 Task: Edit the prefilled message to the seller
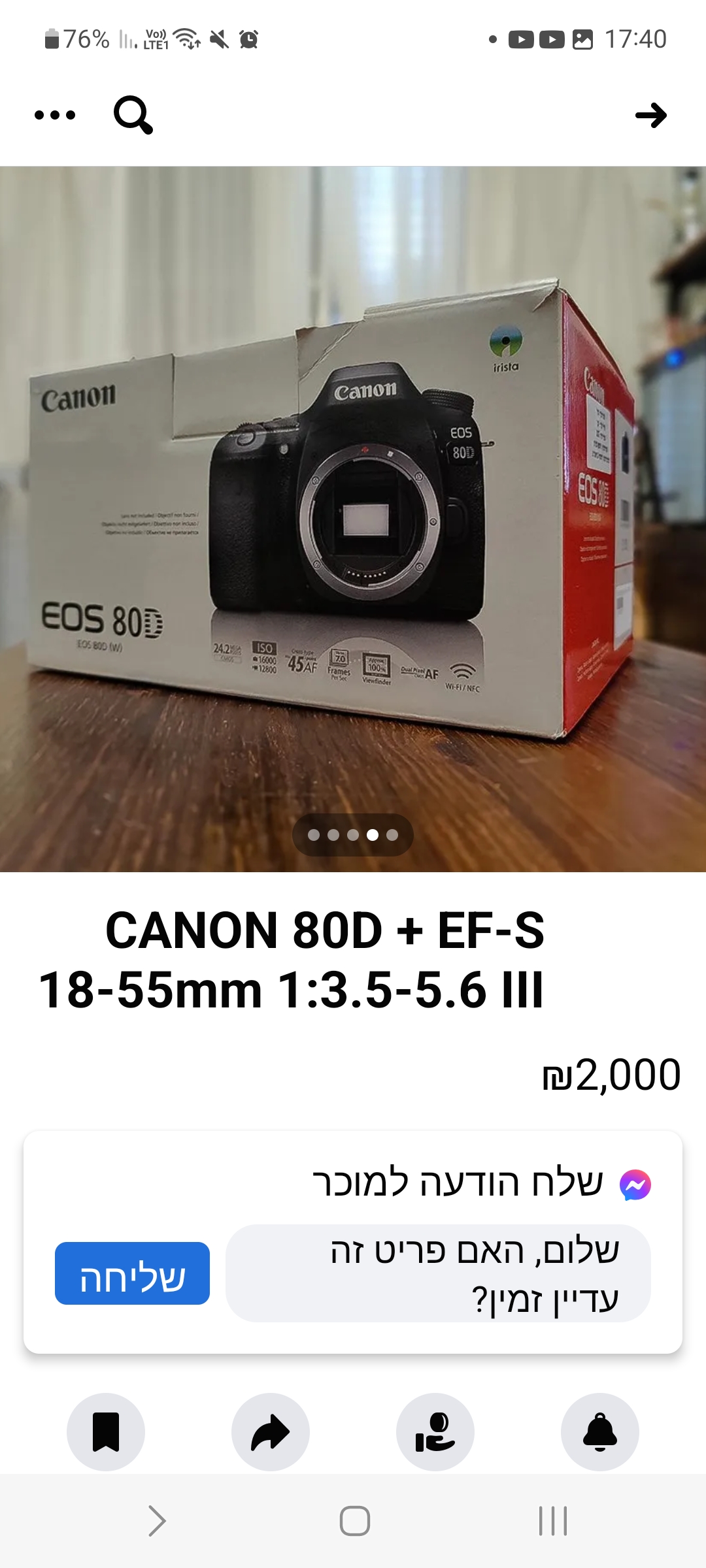[x=438, y=1273]
